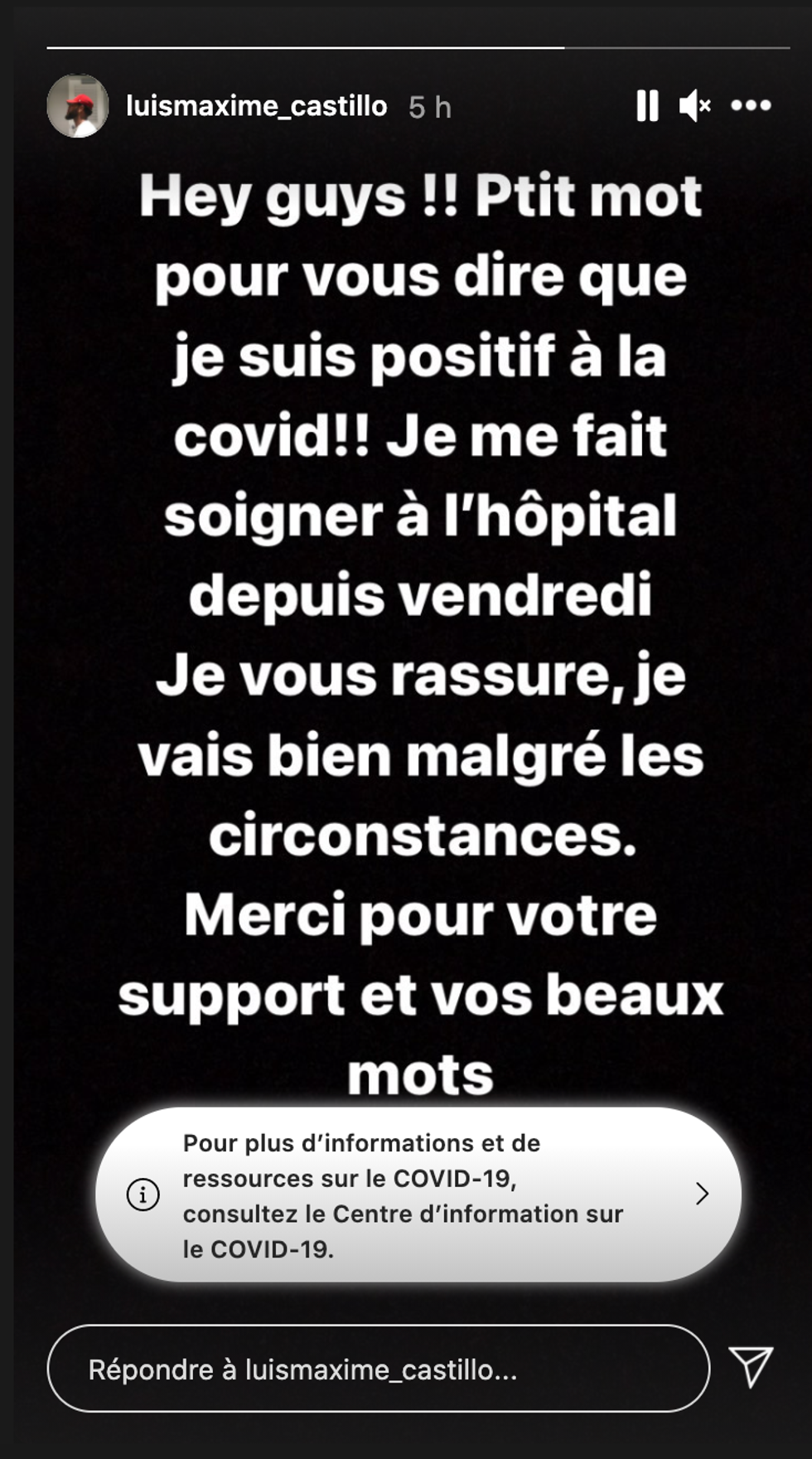812x1459 pixels.
Task: Unmute the story sound
Action: pos(694,106)
